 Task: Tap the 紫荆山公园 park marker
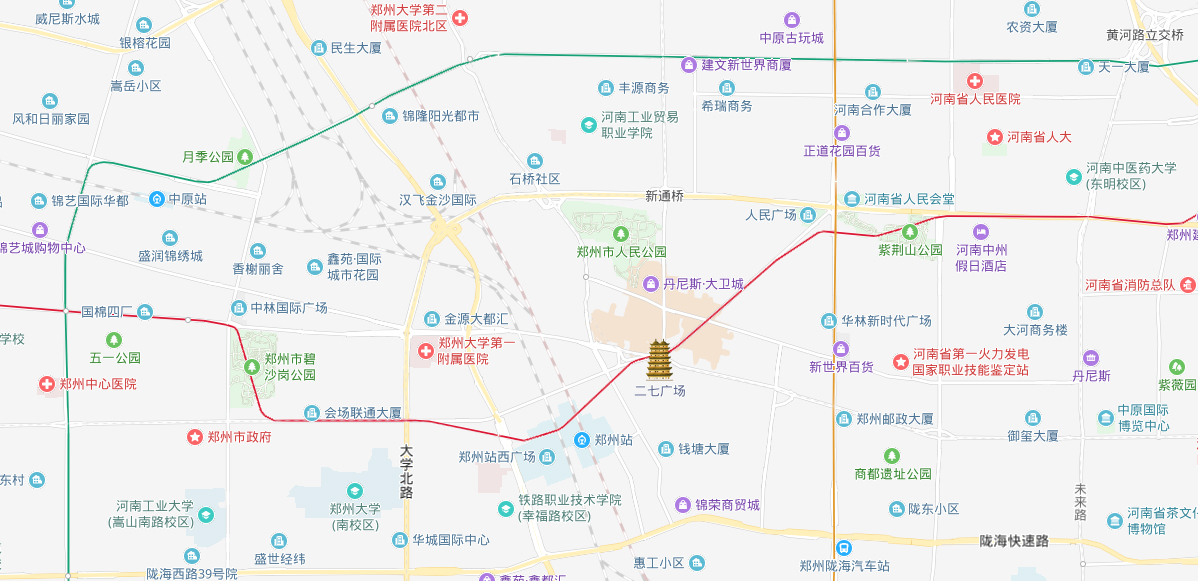[x=909, y=232]
